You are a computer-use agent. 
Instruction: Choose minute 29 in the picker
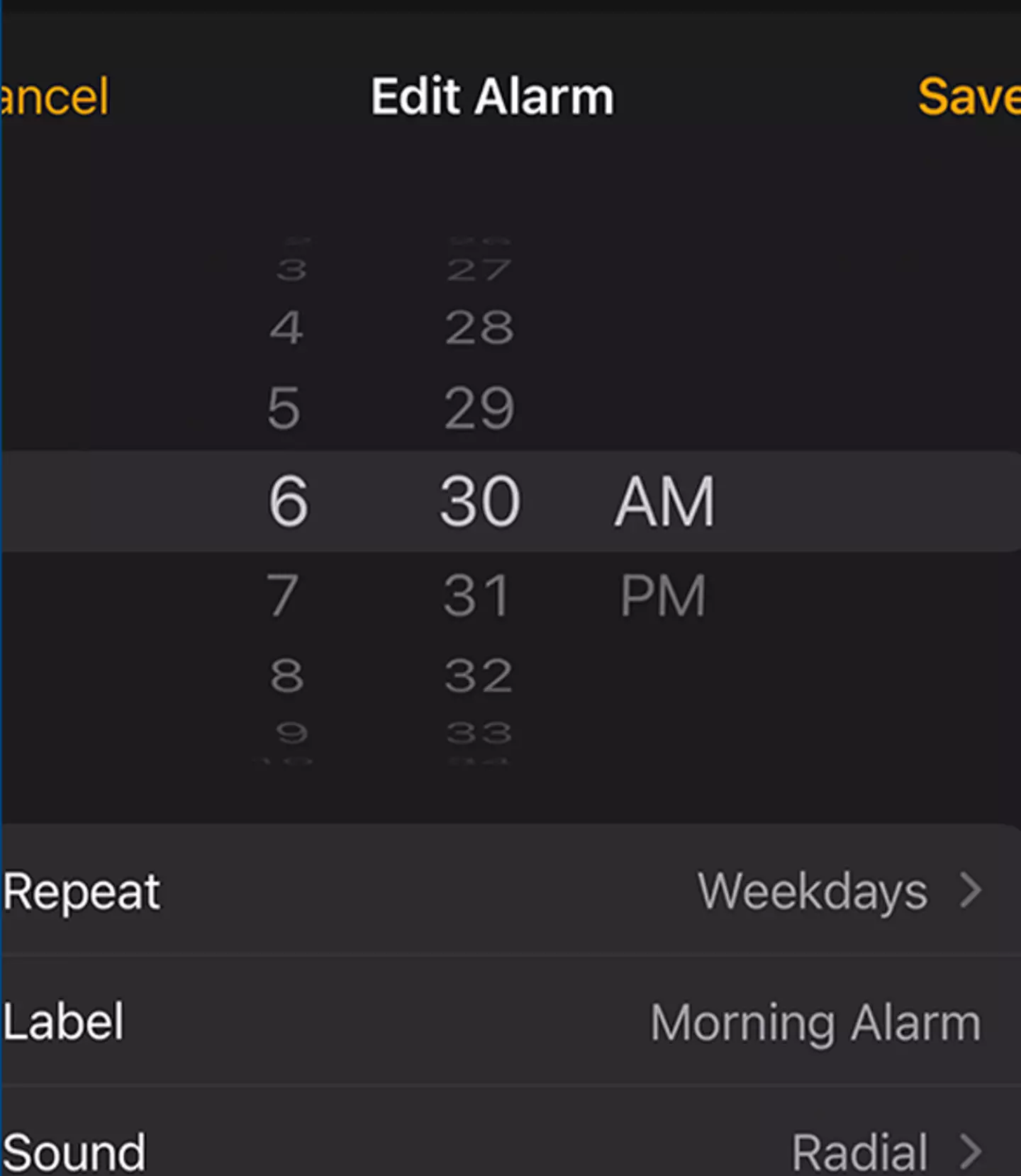[479, 409]
